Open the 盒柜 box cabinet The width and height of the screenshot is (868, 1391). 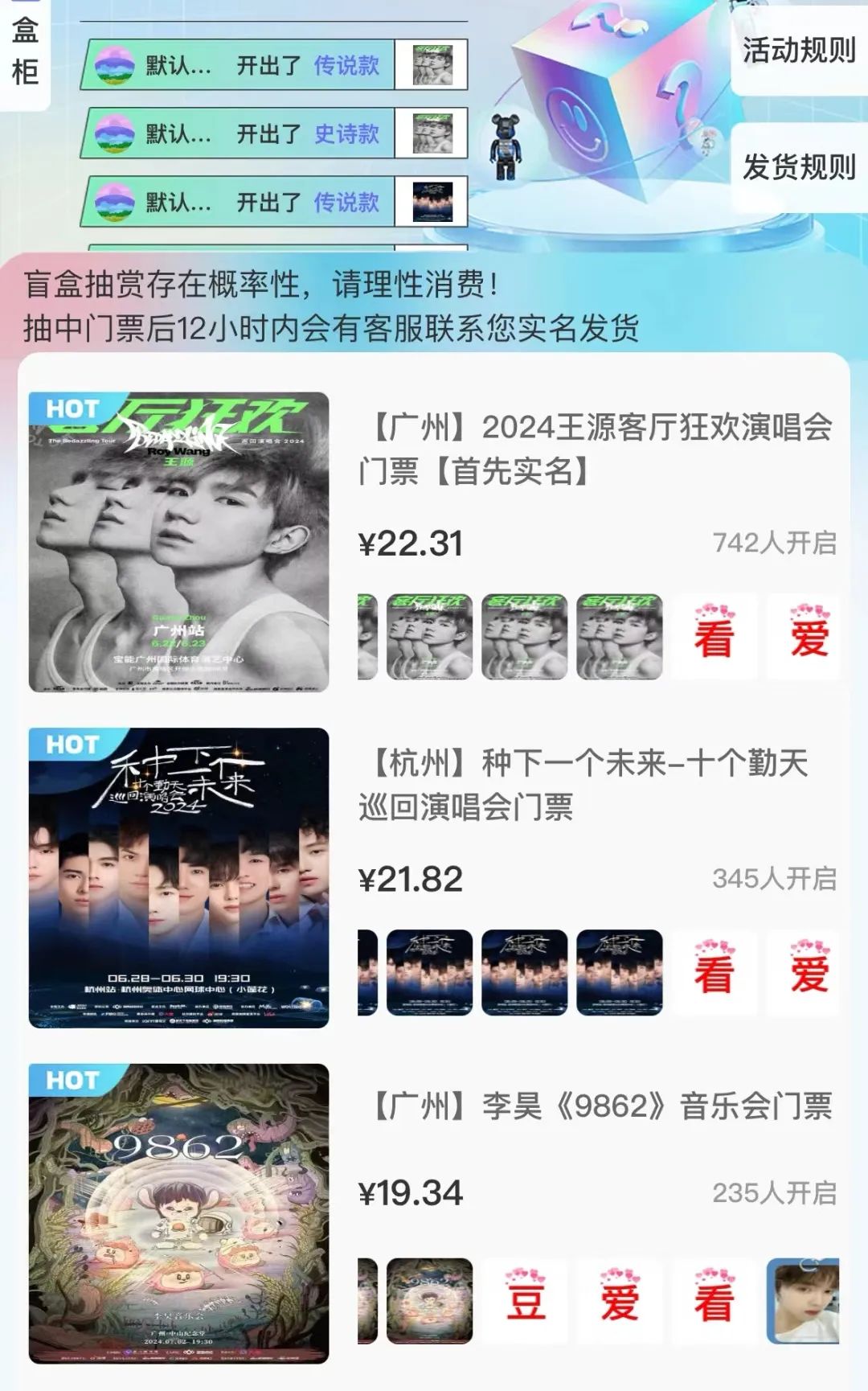pyautogui.click(x=24, y=51)
